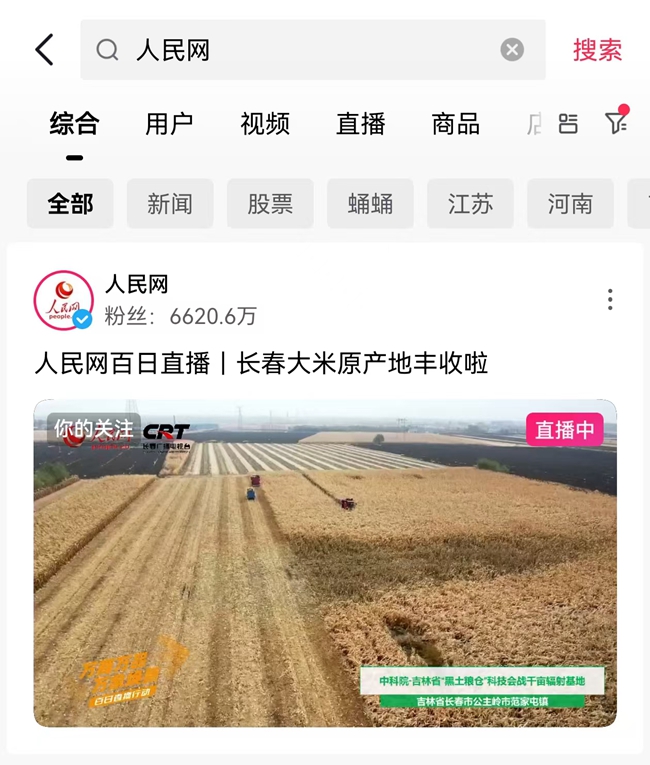Select the 河南 chip
The image size is (650, 765).
570,204
